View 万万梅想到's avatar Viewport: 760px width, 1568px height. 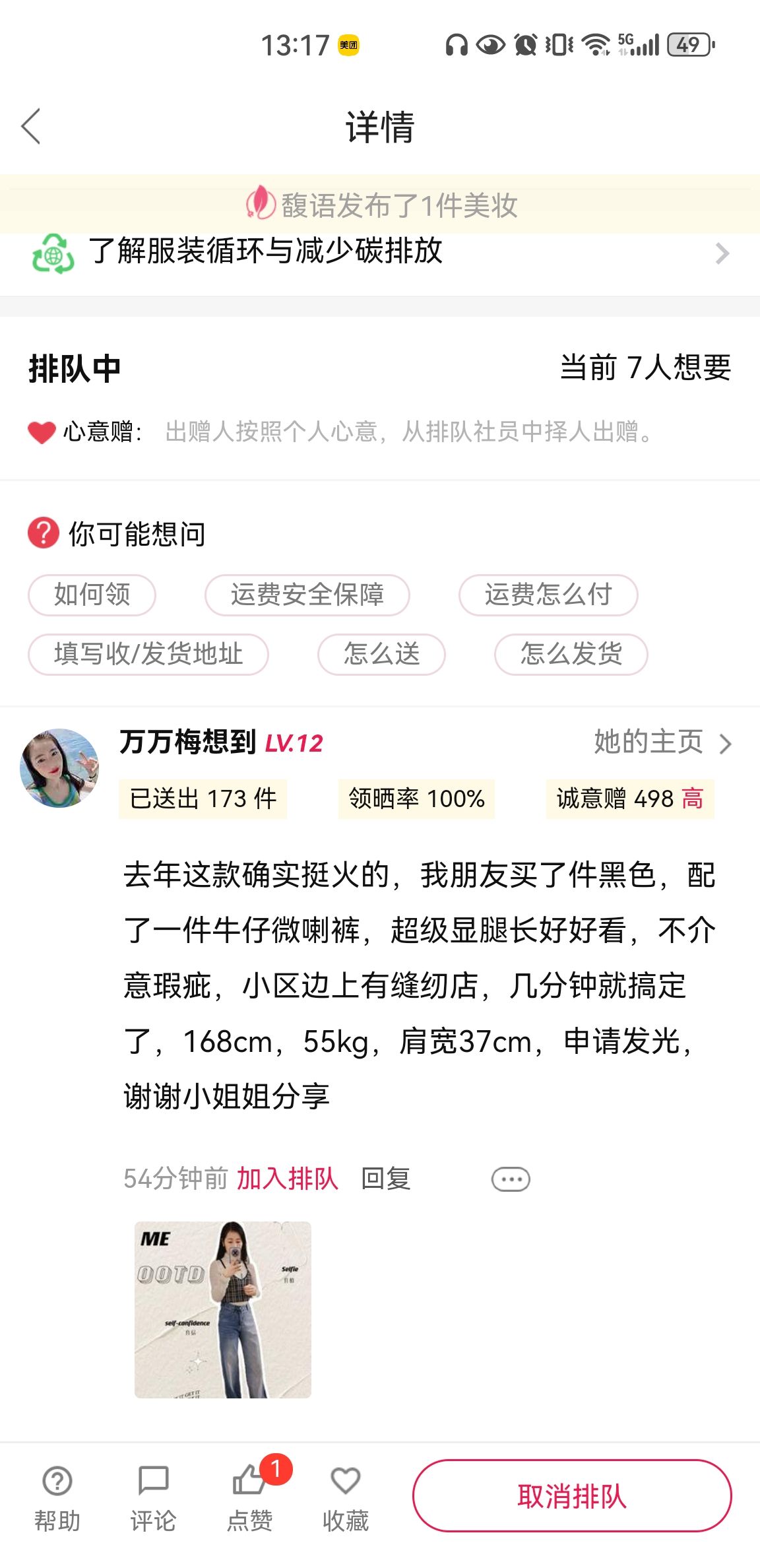click(x=60, y=768)
